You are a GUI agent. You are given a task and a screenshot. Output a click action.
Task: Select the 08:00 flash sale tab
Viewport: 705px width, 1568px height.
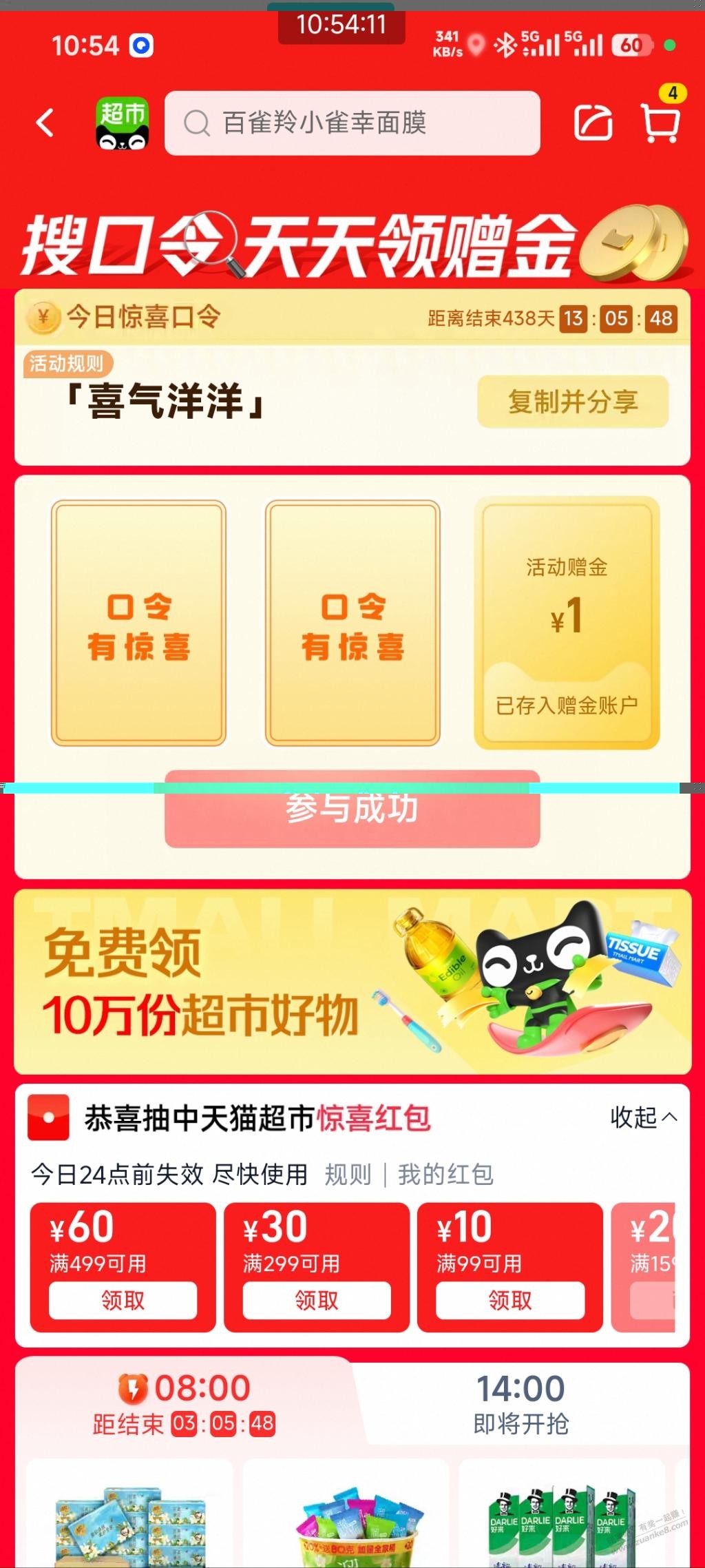tap(185, 1403)
